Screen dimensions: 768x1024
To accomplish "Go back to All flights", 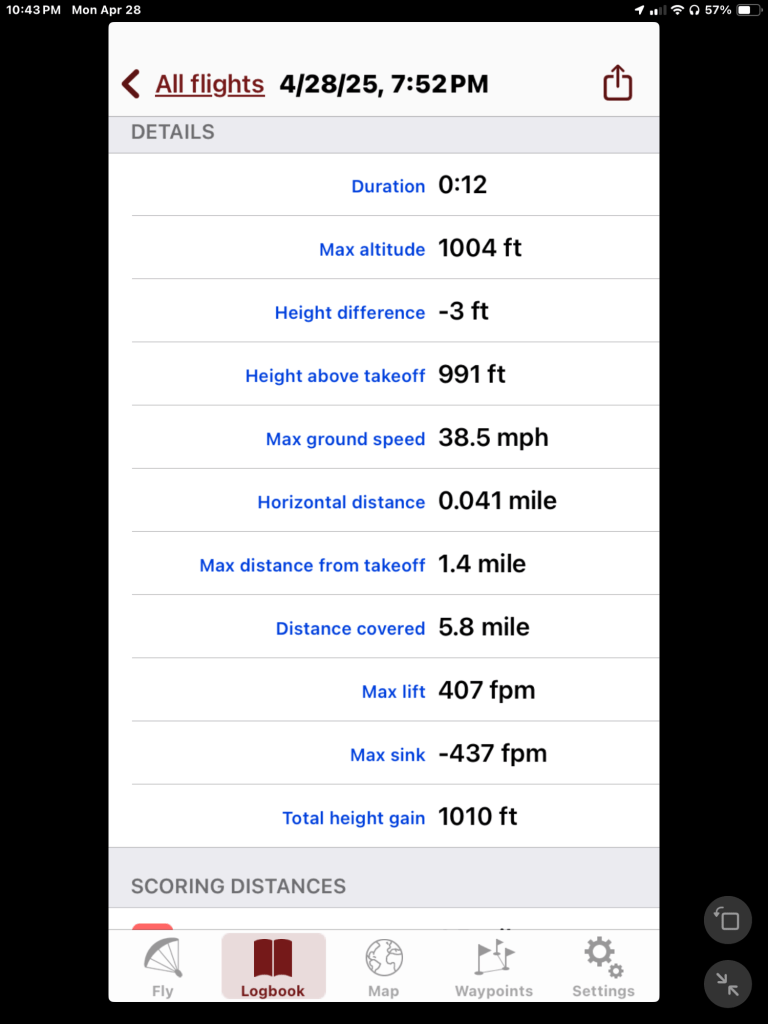I will pos(195,84).
